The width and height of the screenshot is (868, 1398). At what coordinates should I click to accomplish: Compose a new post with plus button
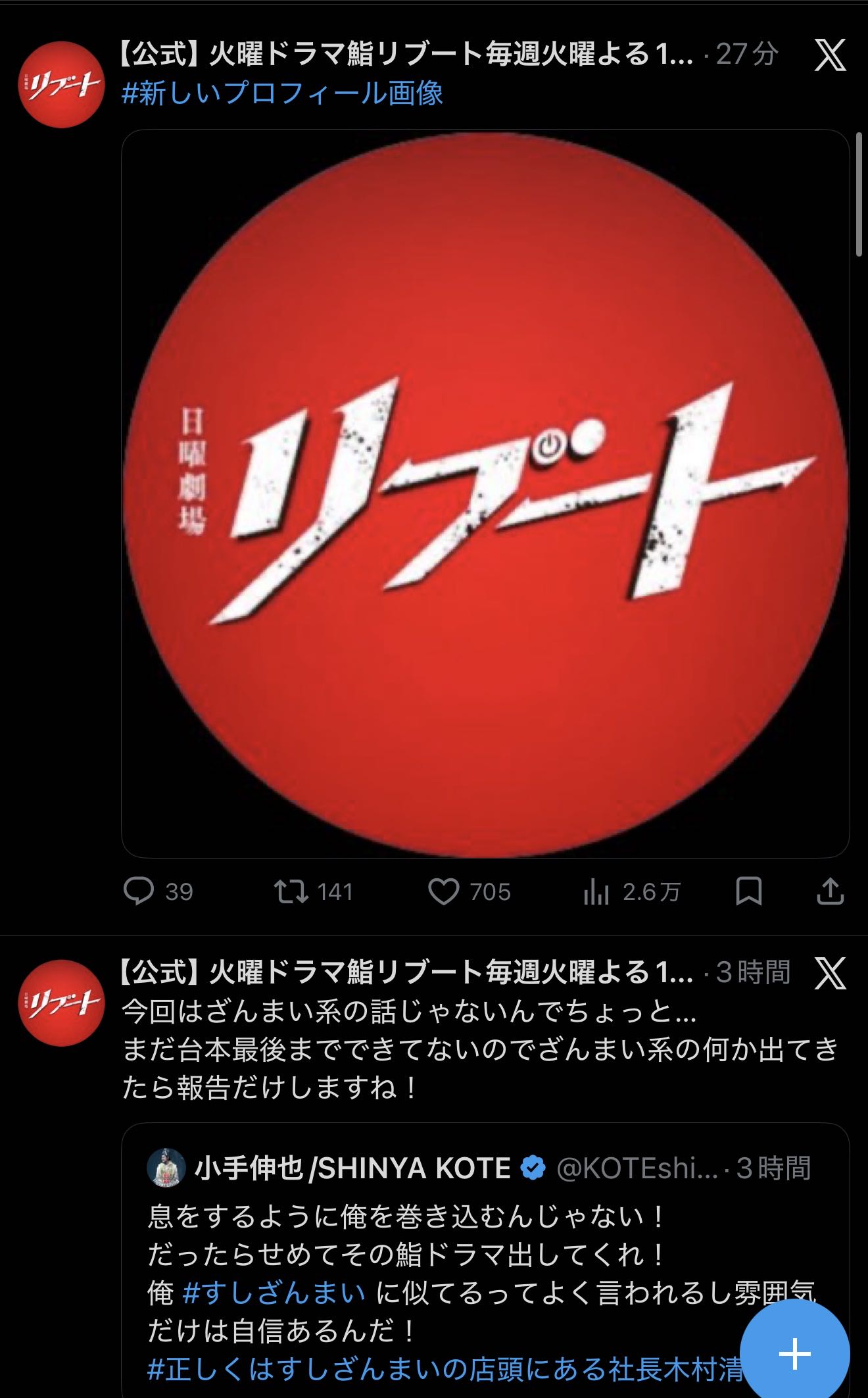(x=794, y=1354)
